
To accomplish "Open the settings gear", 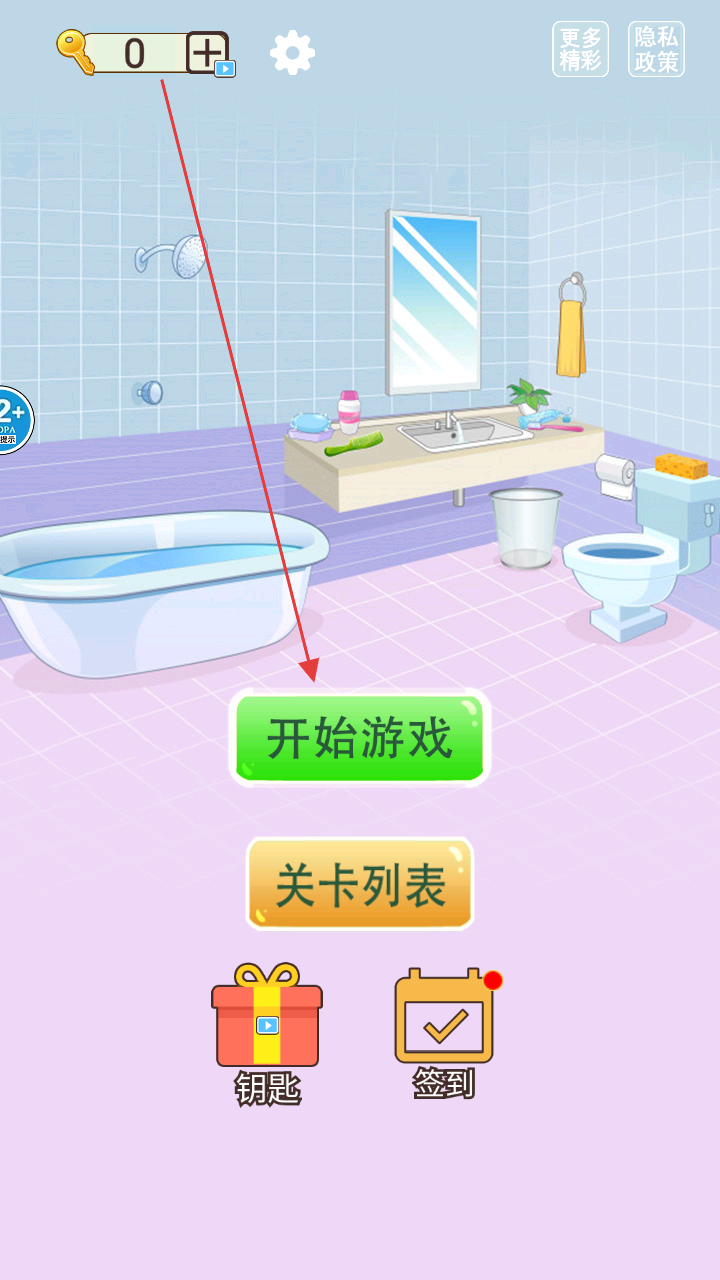I will pos(292,53).
